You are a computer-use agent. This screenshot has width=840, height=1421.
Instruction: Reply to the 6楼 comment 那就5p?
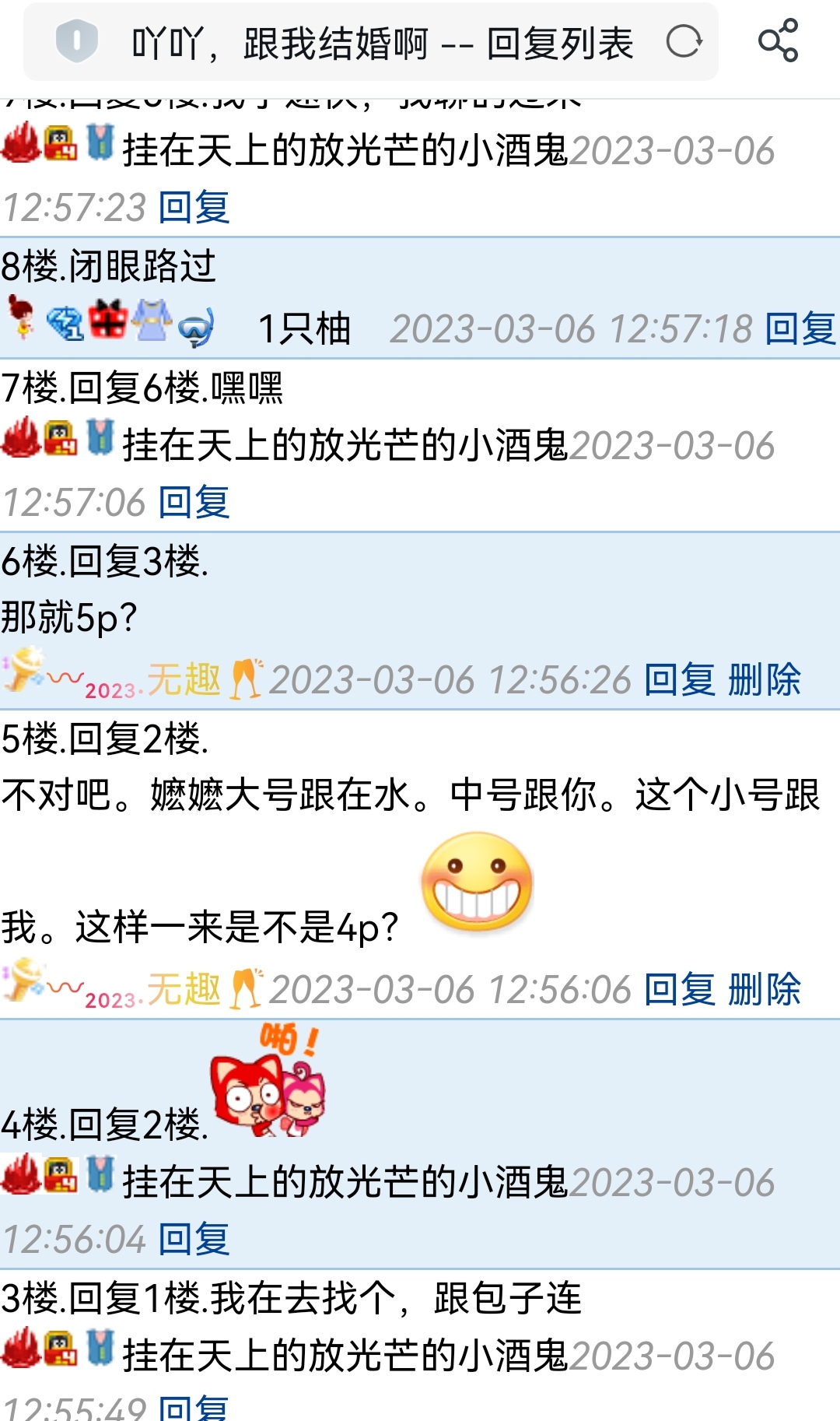pyautogui.click(x=679, y=680)
